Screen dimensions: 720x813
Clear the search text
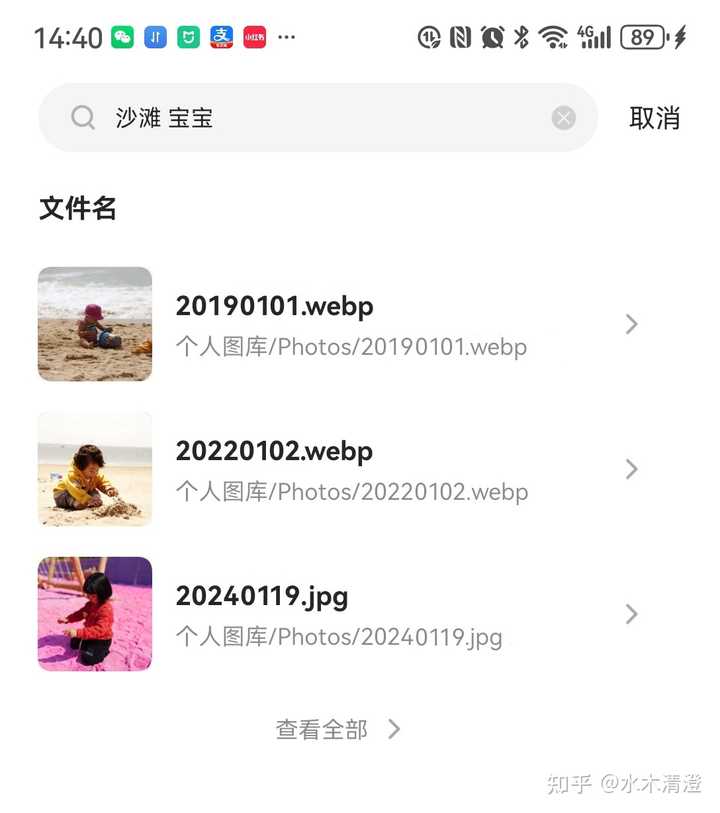[564, 118]
